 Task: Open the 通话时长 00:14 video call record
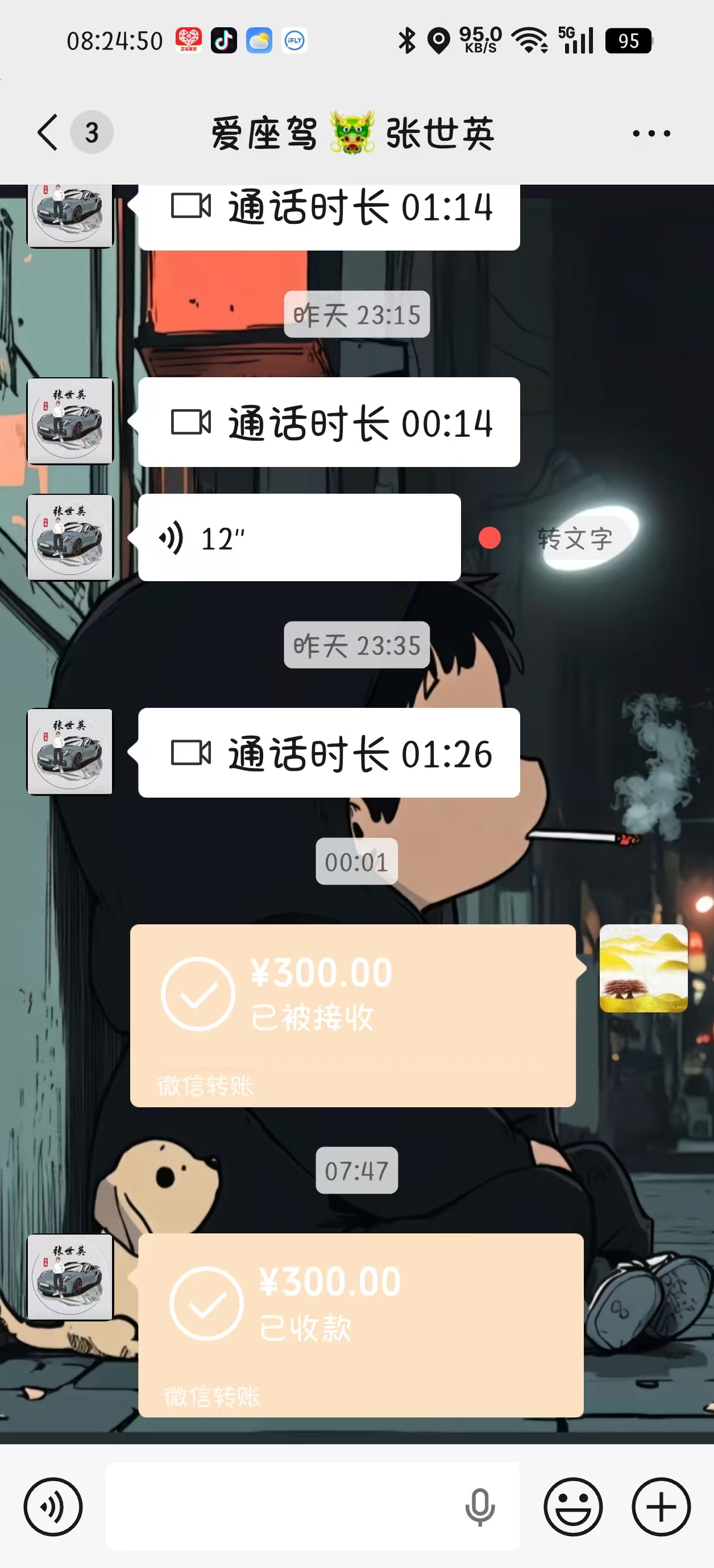329,423
